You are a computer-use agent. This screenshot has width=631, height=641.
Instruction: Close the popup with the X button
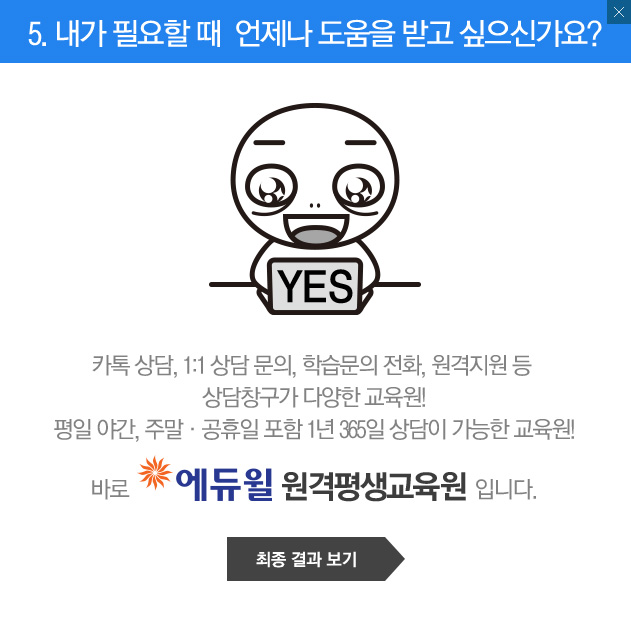tap(618, 12)
